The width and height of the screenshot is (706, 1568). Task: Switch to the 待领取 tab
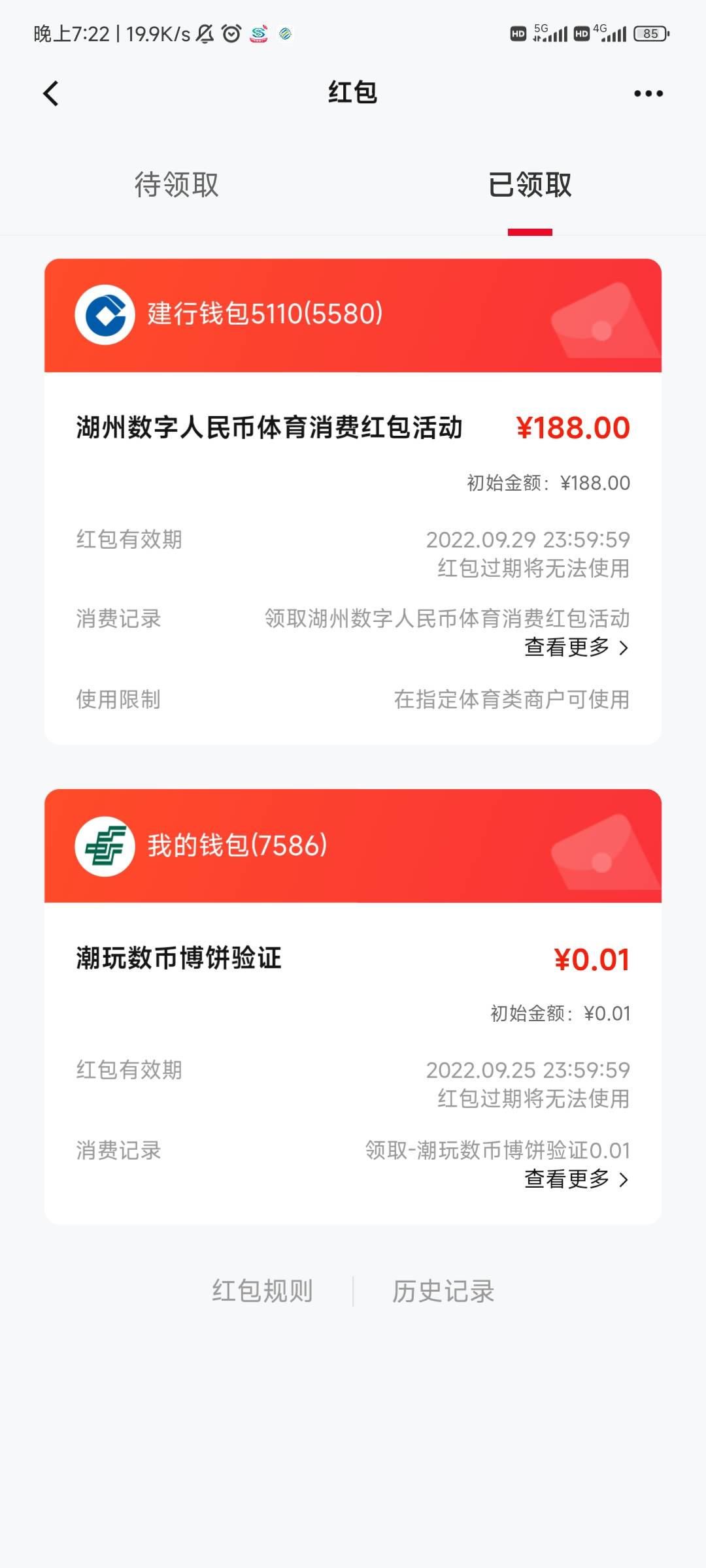pyautogui.click(x=176, y=185)
